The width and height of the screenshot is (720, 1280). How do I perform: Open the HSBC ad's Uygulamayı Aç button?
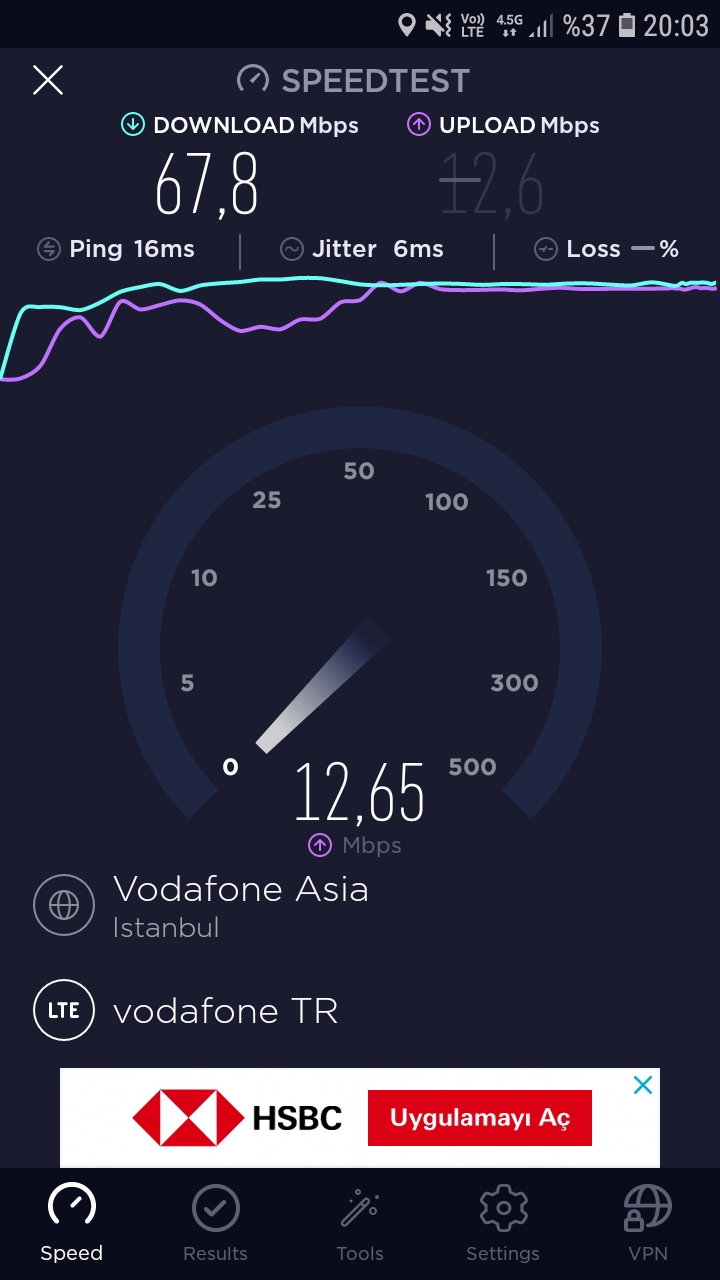(x=480, y=1117)
